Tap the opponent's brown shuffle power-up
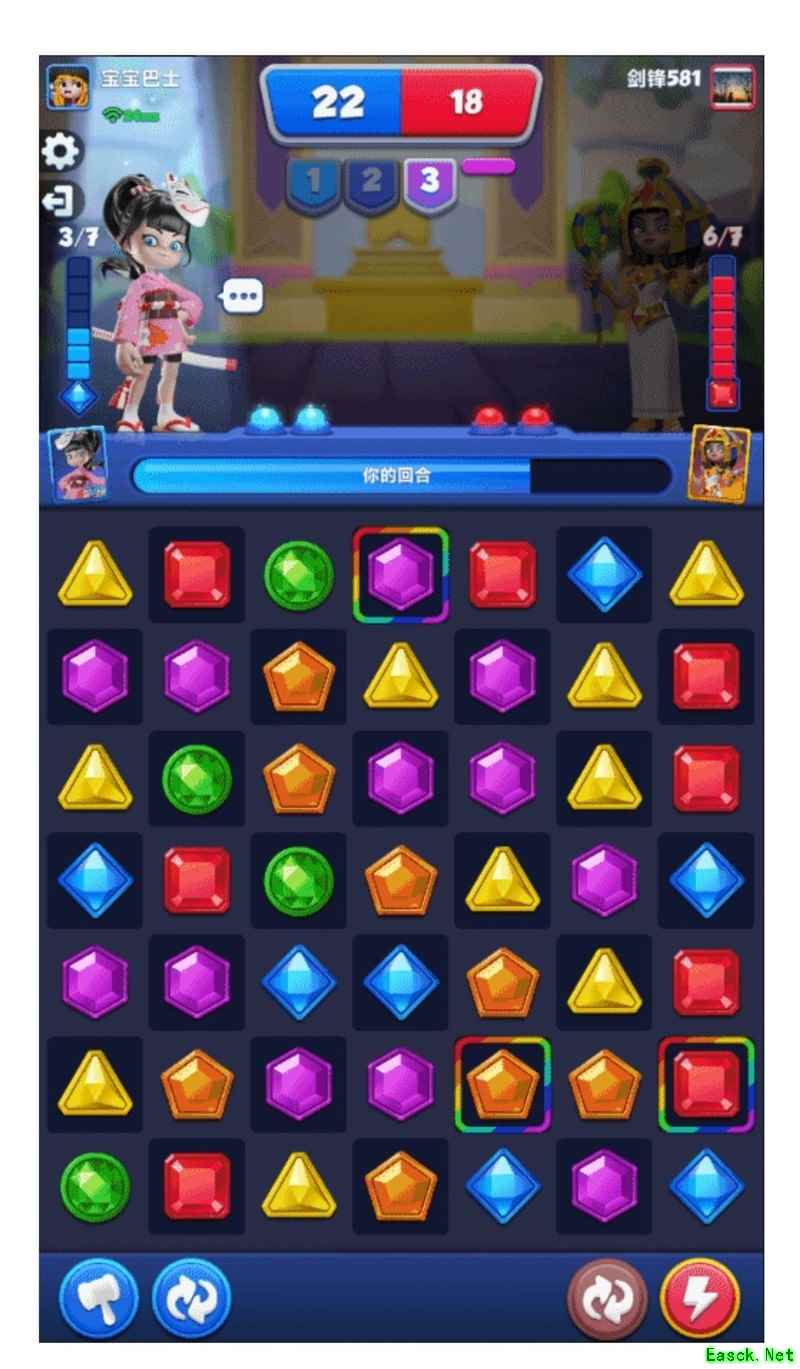800x1369 pixels. (607, 1299)
